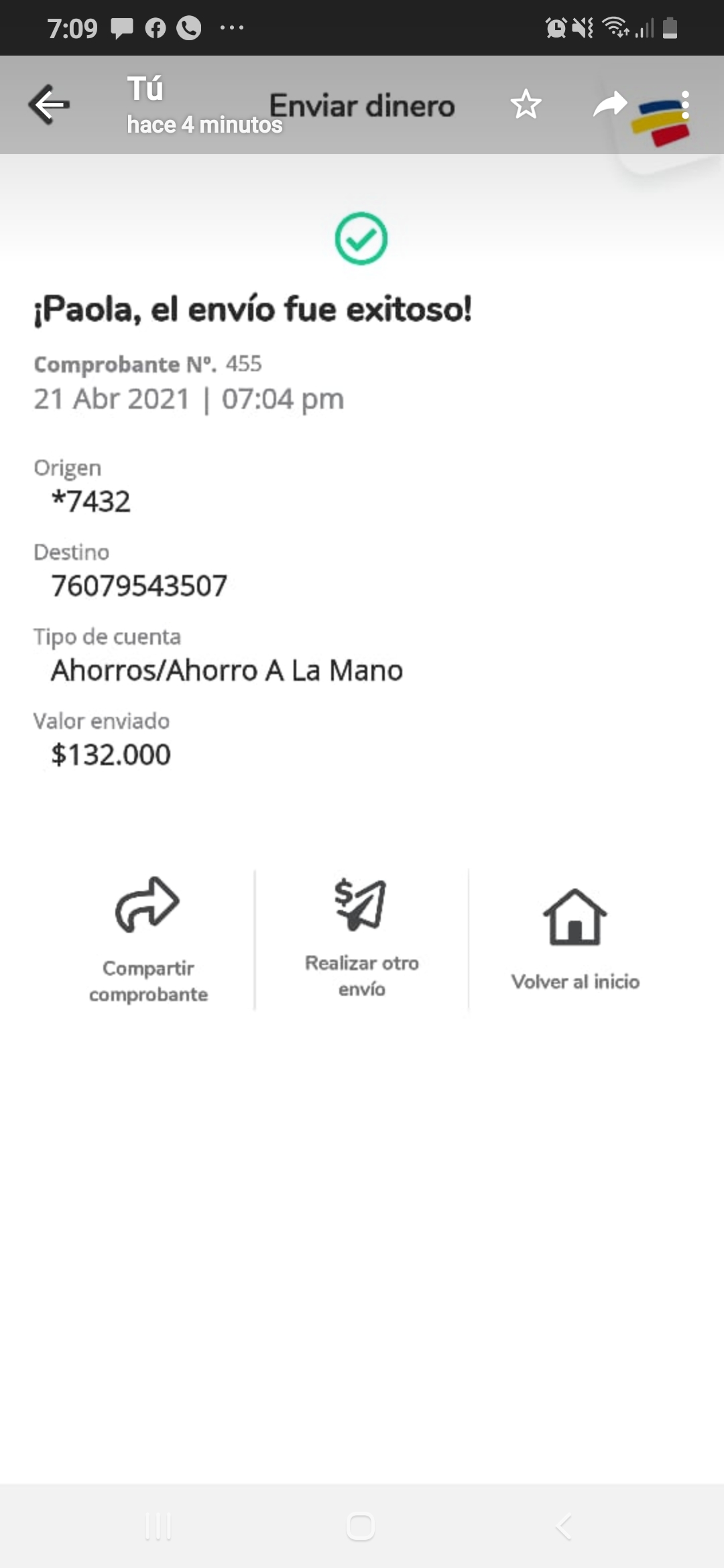The width and height of the screenshot is (724, 1568).
Task: Star this image message
Action: coord(526,105)
